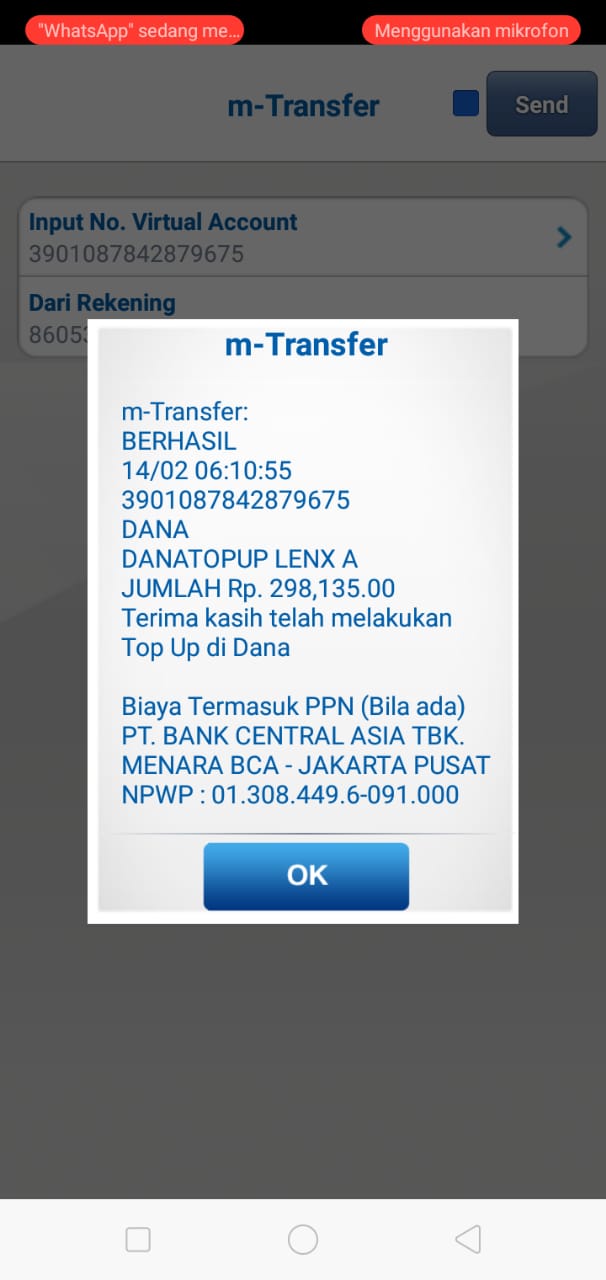Open the Input No. Virtual Account row
606x1280 pixels.
(x=302, y=237)
